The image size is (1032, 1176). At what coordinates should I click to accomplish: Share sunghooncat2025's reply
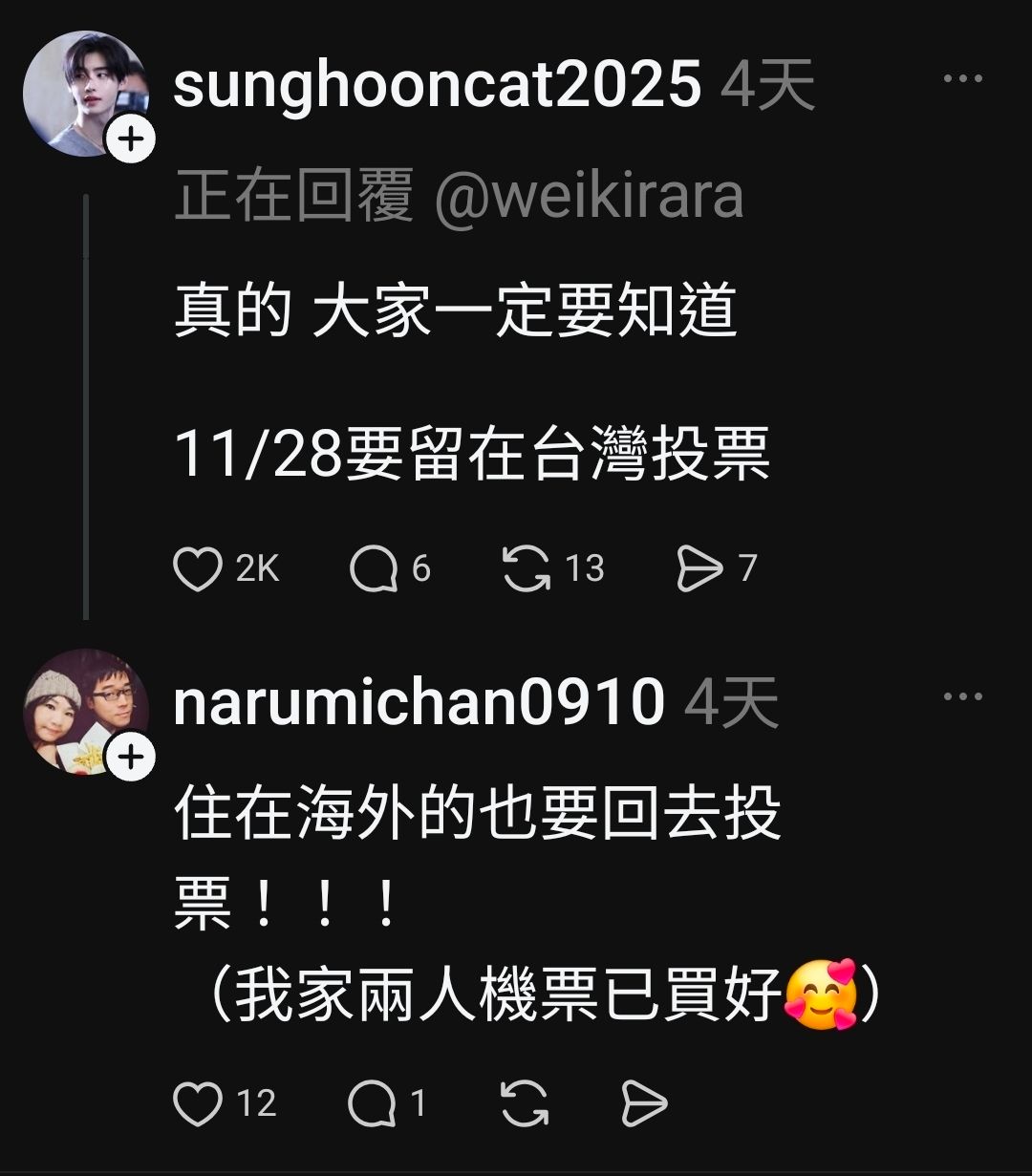[x=699, y=569]
